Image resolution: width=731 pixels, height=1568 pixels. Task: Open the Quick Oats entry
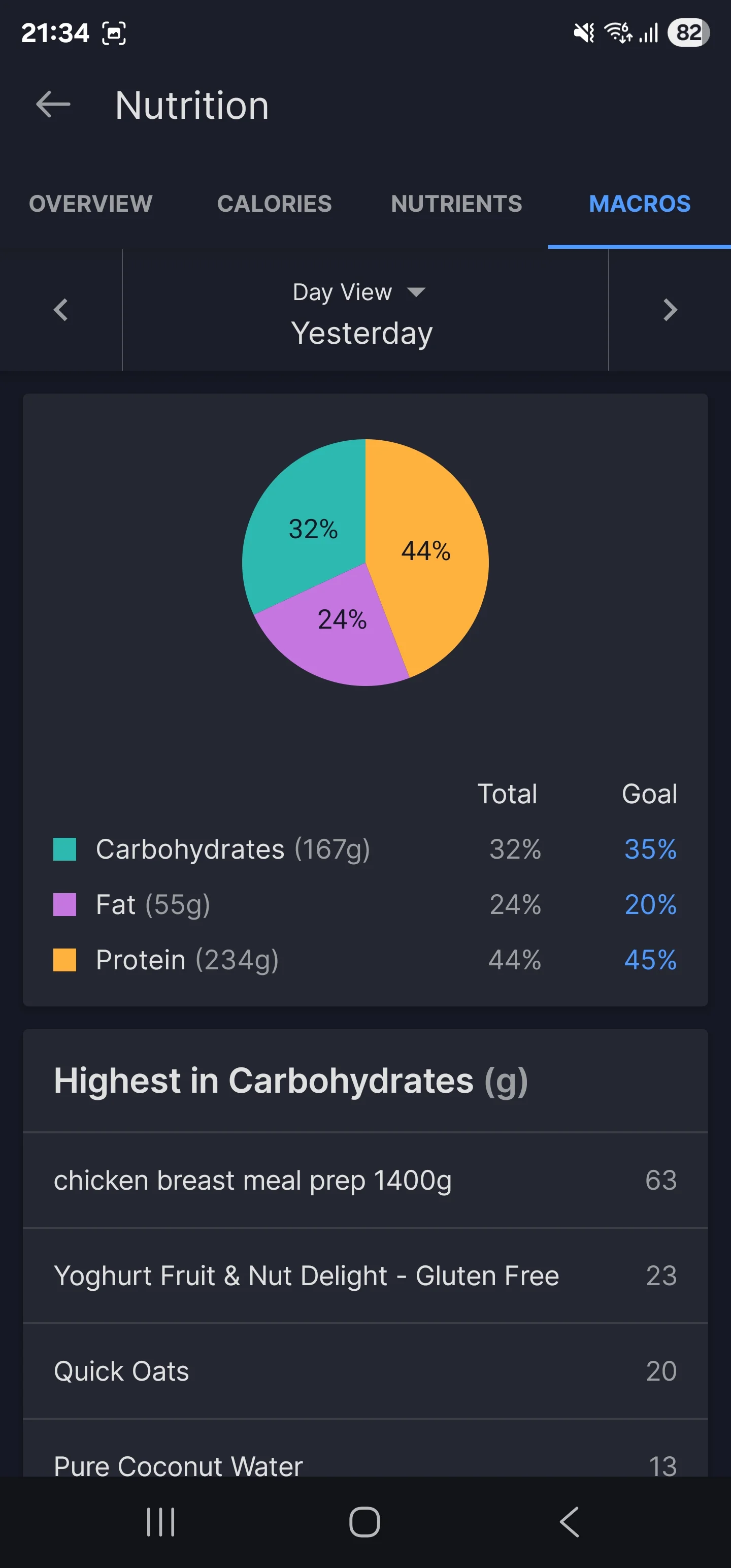click(365, 1371)
